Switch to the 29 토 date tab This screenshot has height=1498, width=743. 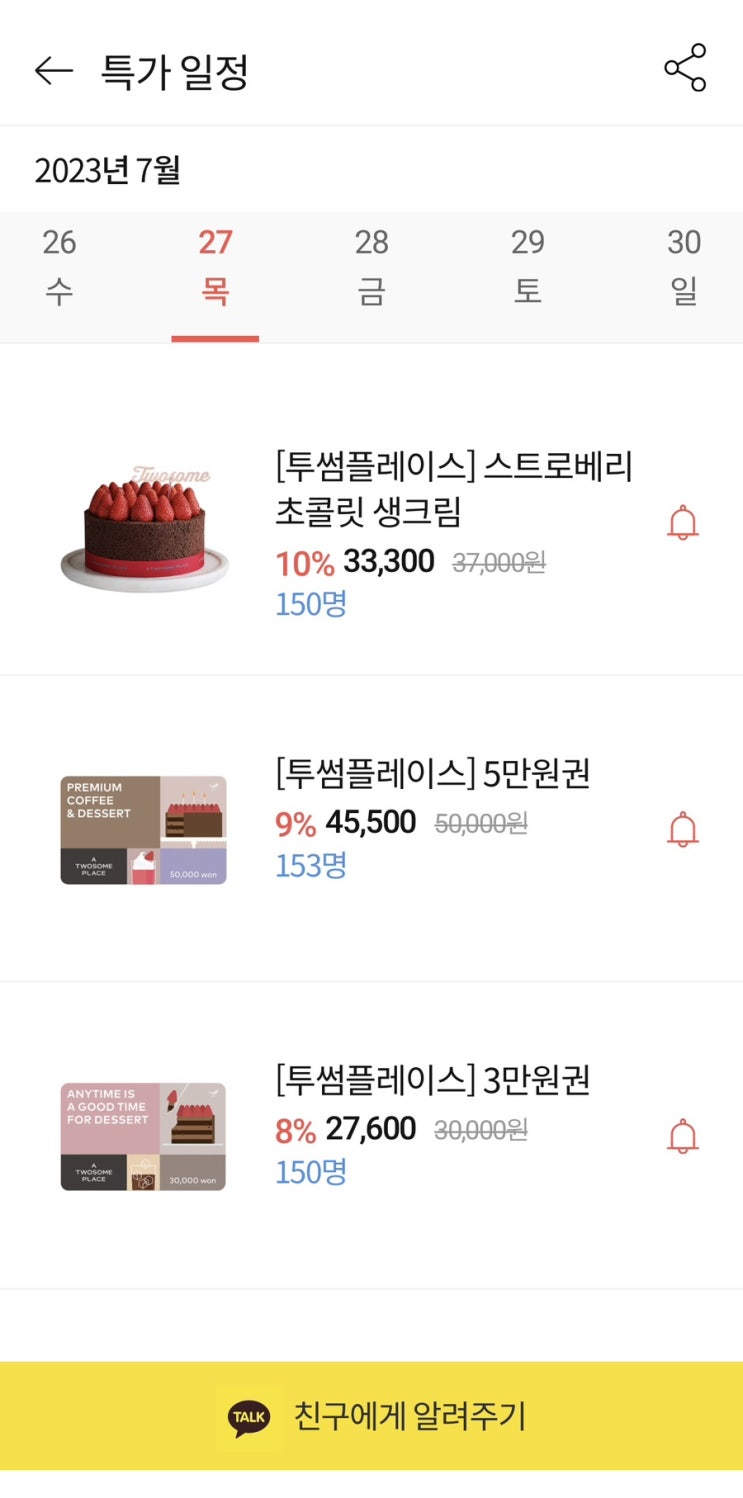(528, 266)
